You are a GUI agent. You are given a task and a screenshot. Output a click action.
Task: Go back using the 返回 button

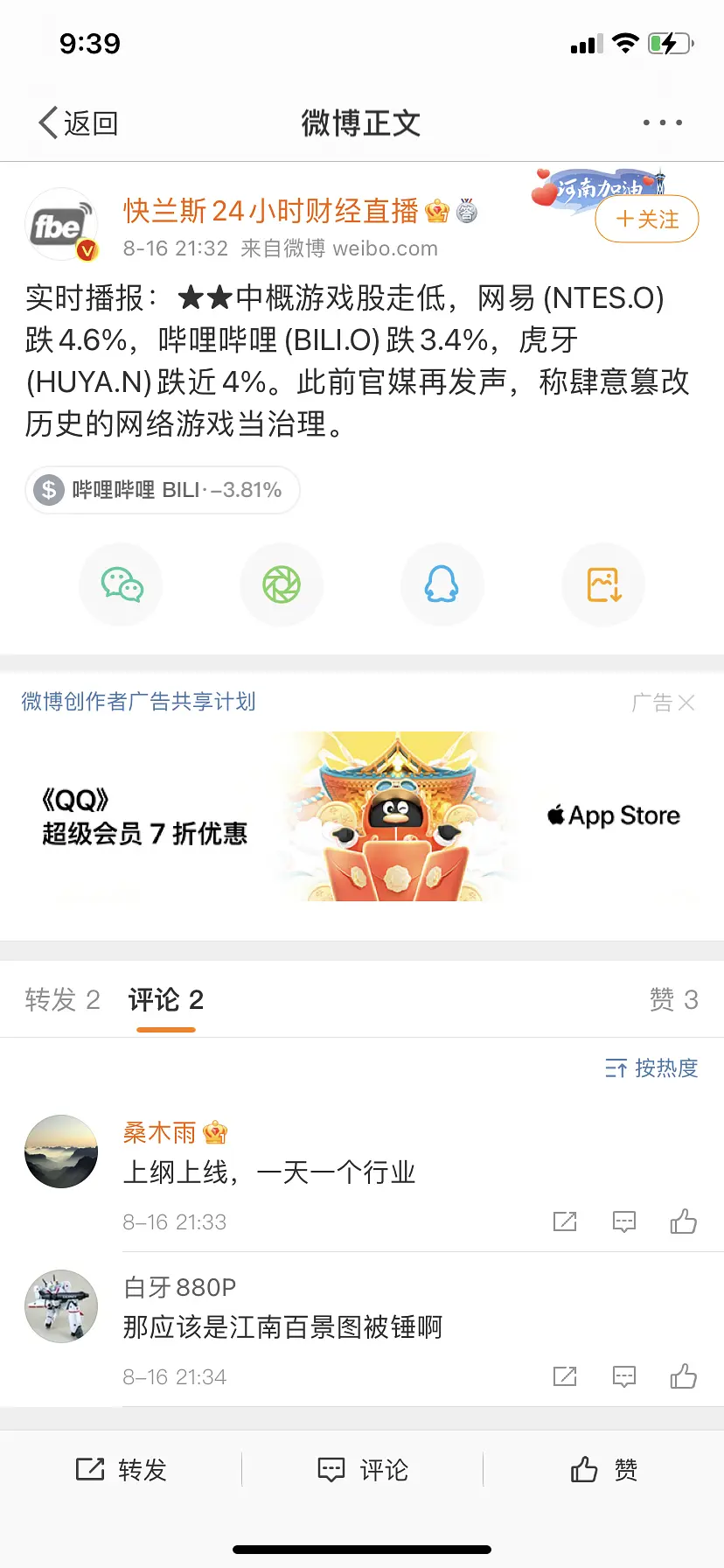click(79, 123)
